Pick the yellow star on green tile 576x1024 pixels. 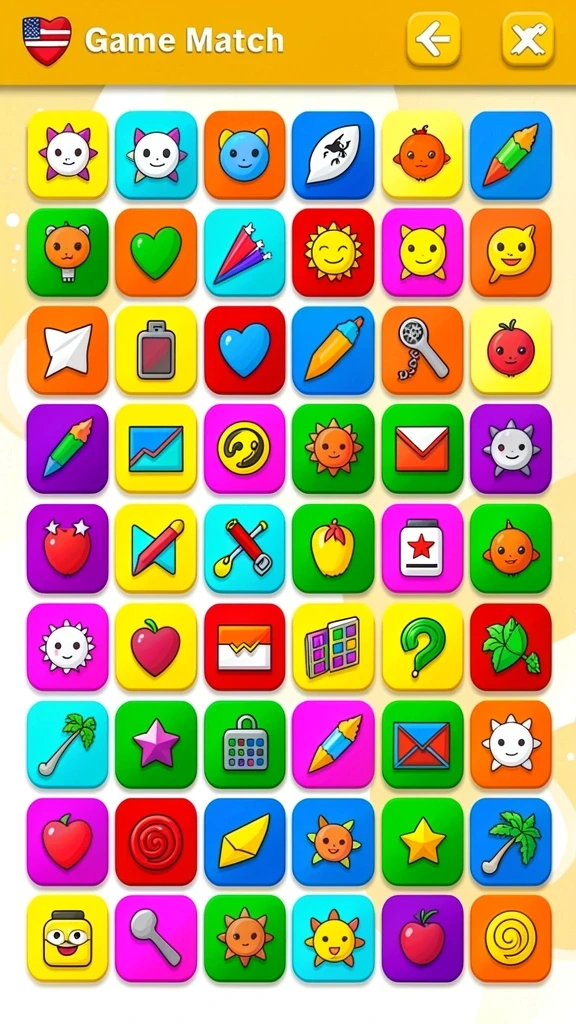tap(423, 842)
